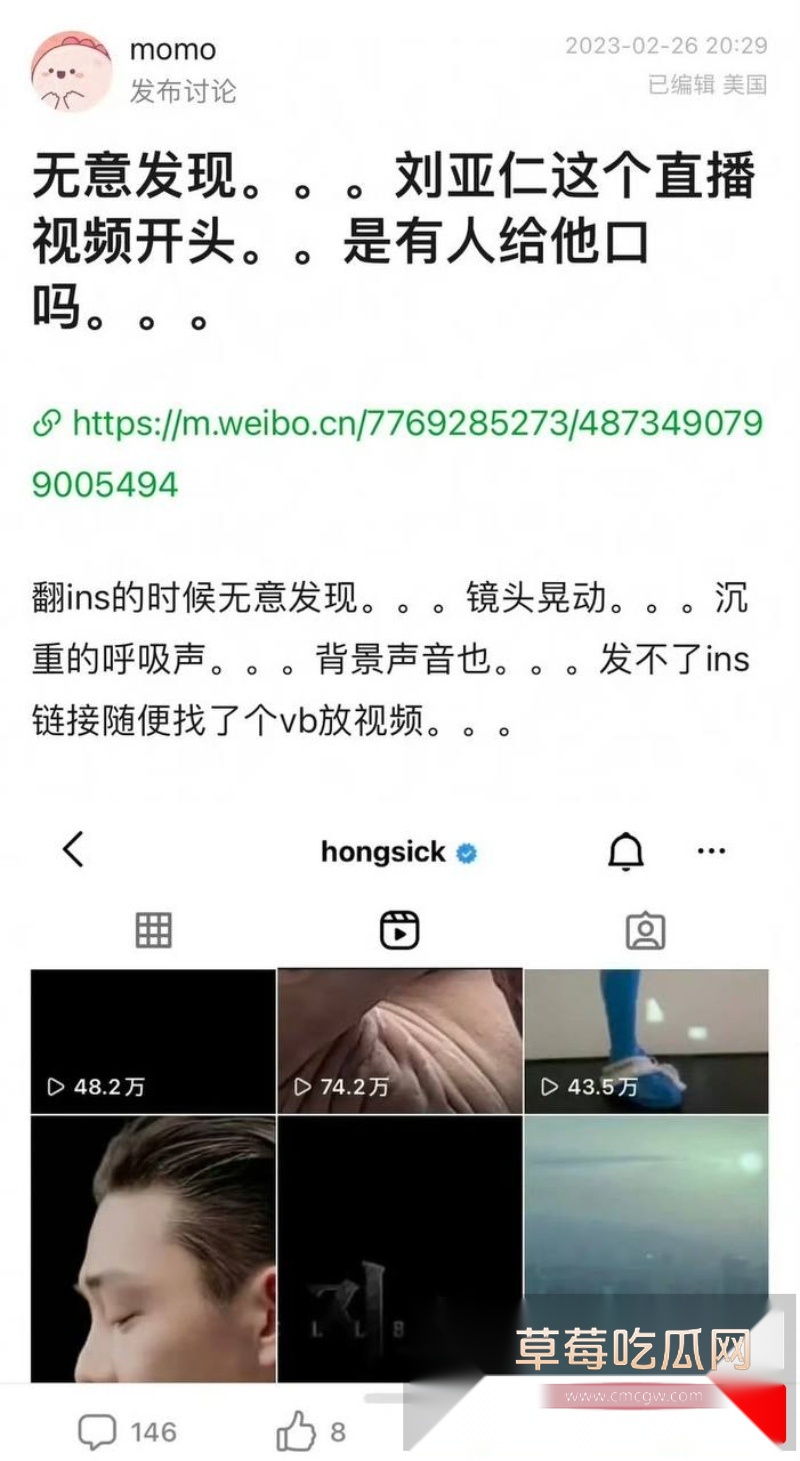This screenshot has height=1461, width=800.
Task: Click the verified blue badge next to hongsick
Action: 469,852
